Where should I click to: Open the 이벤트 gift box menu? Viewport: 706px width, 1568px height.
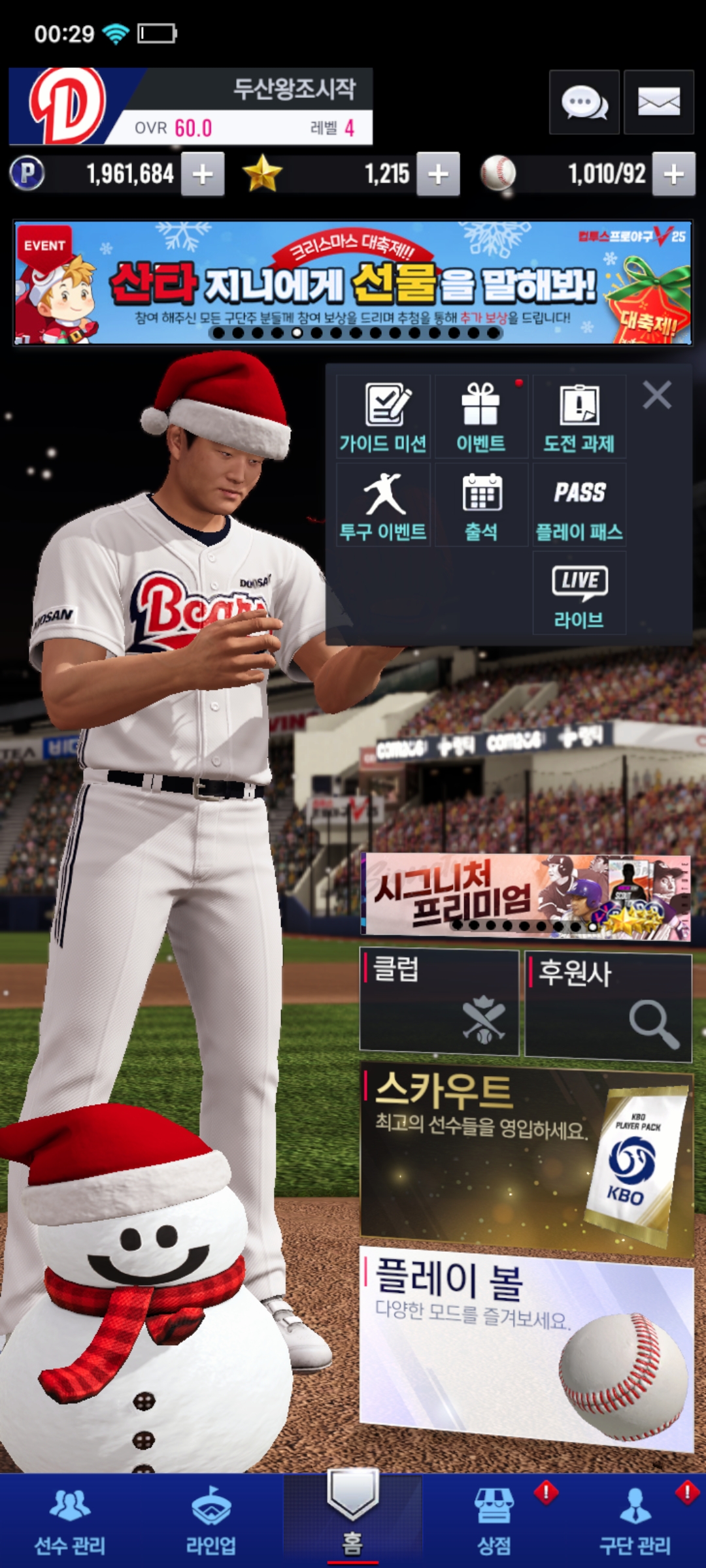[481, 417]
